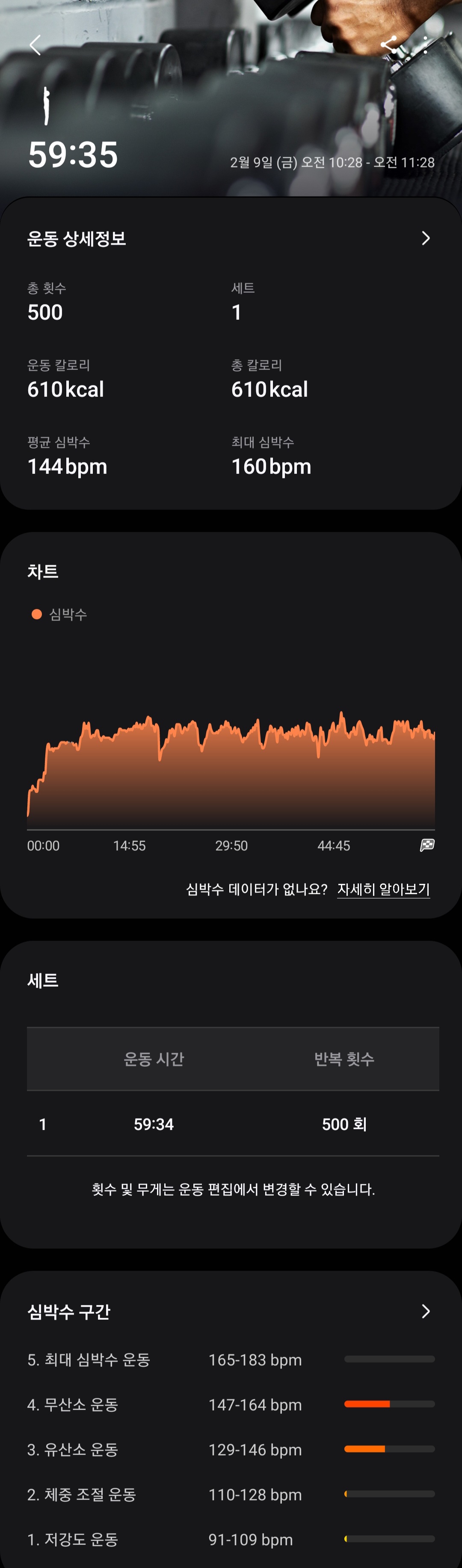Go back using the top-left arrow

35,45
